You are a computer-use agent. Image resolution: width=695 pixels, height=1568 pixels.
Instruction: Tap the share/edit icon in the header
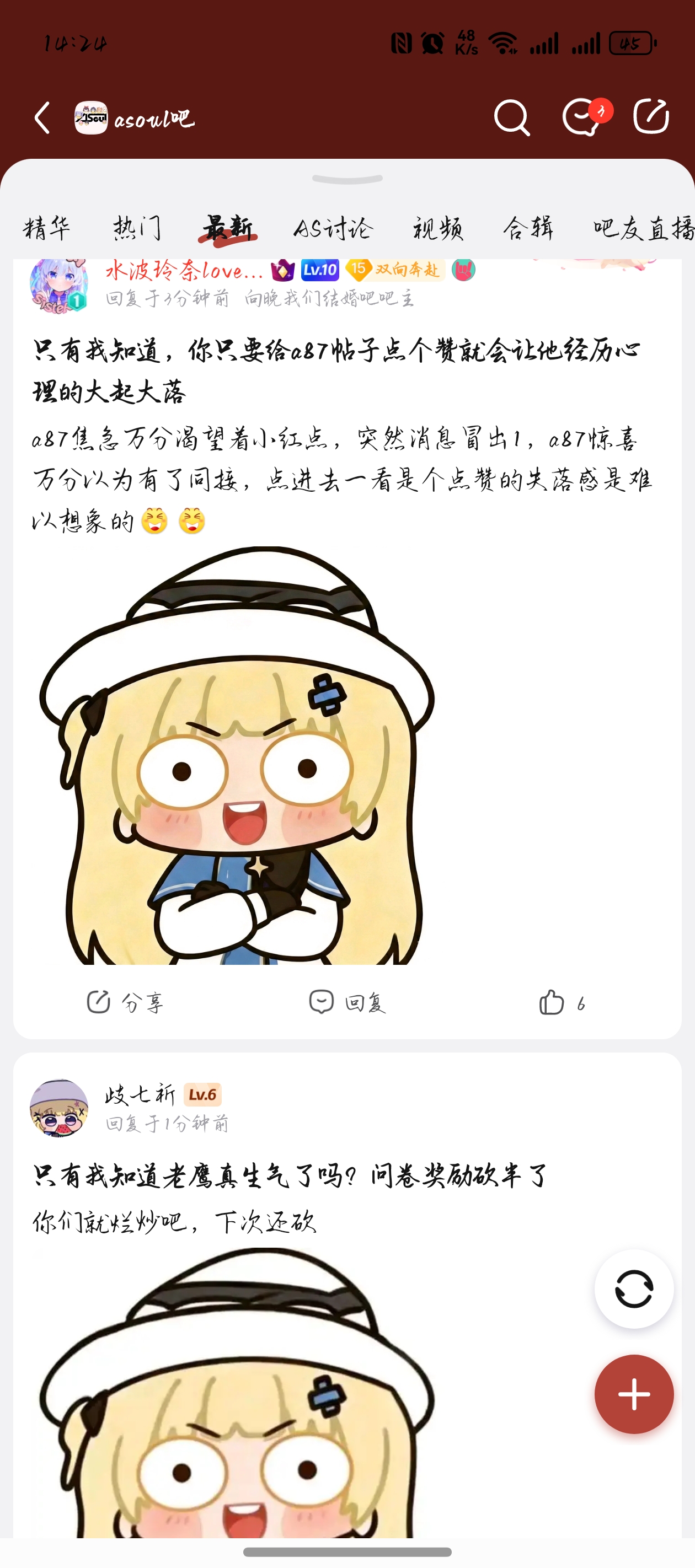651,116
